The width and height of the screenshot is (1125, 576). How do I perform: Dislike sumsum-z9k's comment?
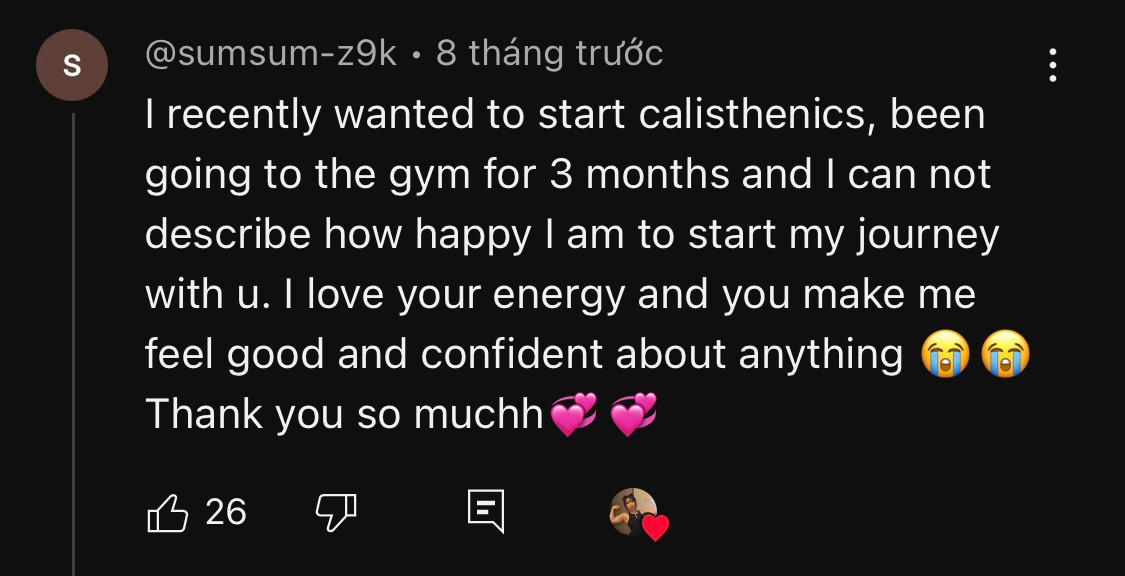336,513
